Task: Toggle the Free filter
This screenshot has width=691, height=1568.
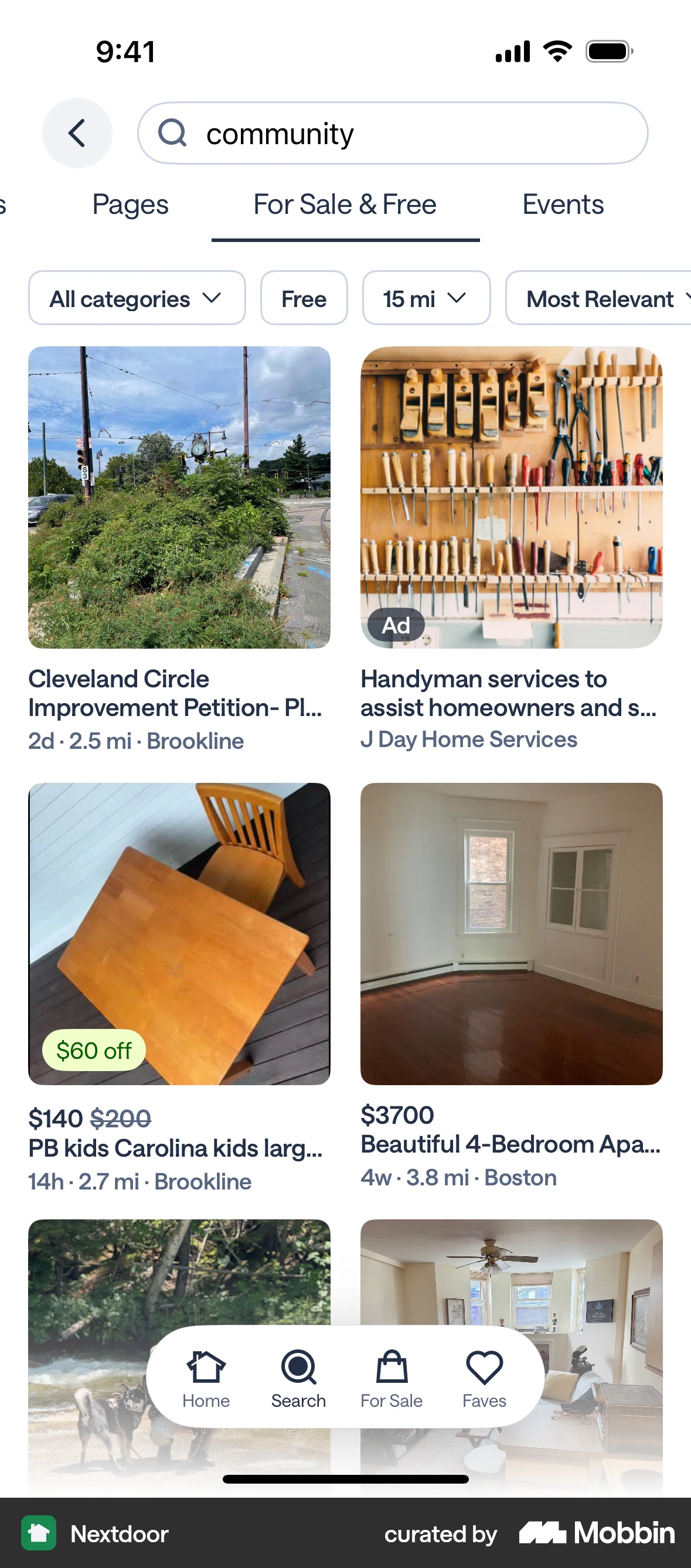Action: click(x=303, y=298)
